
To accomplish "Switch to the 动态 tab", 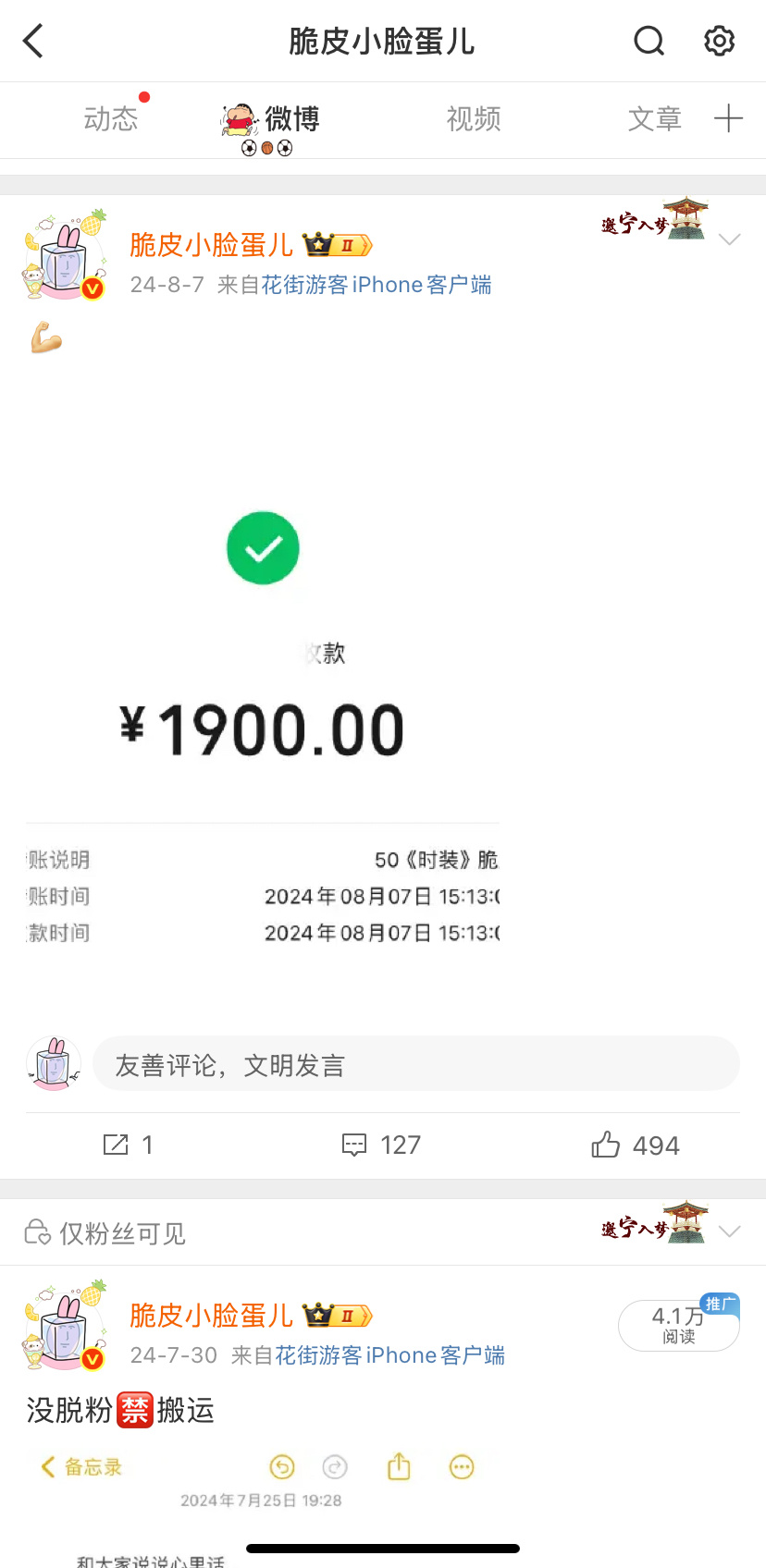I will point(111,118).
